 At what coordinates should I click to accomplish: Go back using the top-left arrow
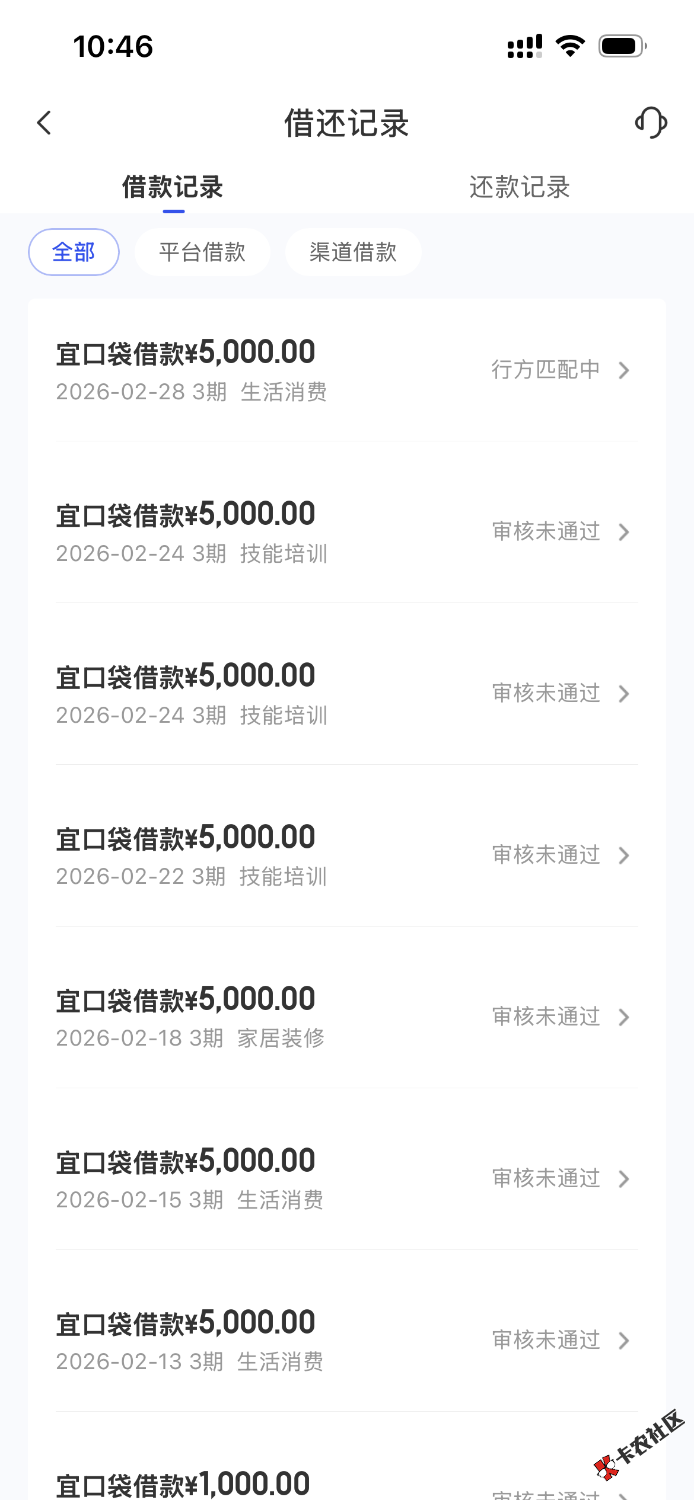(44, 123)
